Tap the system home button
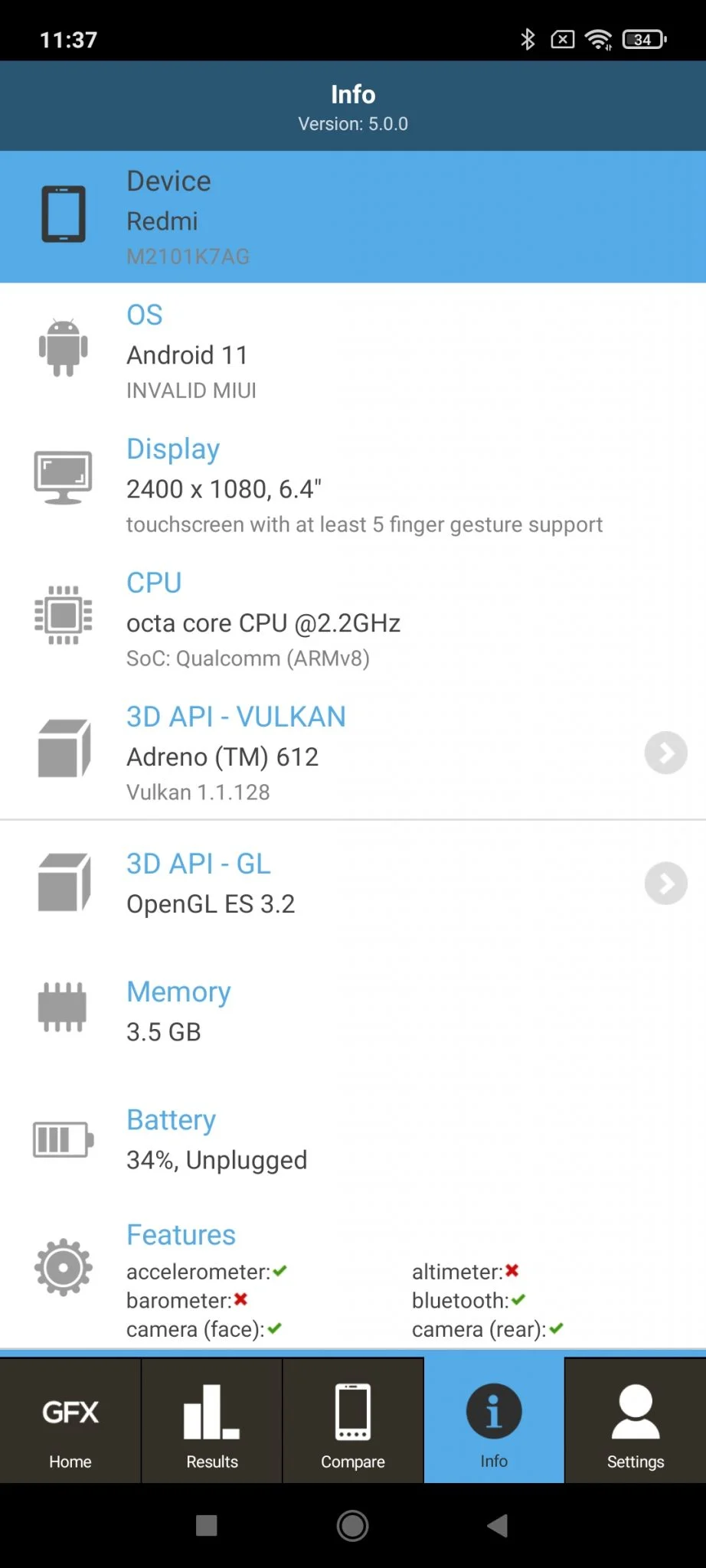The image size is (706, 1568). (352, 1525)
